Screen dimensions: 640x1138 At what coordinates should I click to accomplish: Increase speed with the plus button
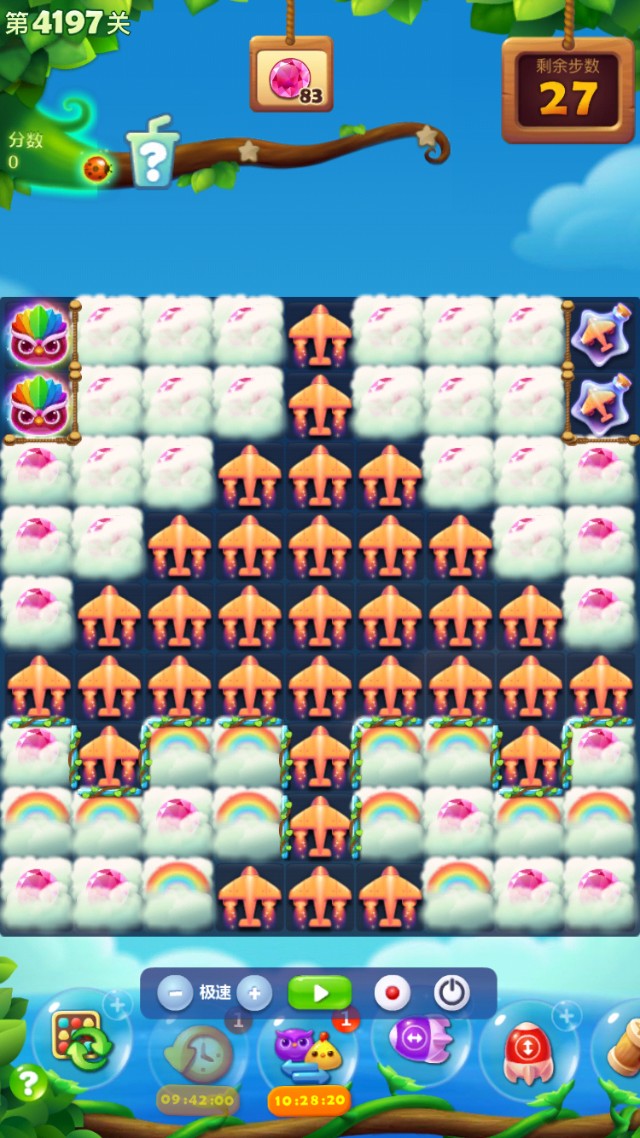click(254, 993)
